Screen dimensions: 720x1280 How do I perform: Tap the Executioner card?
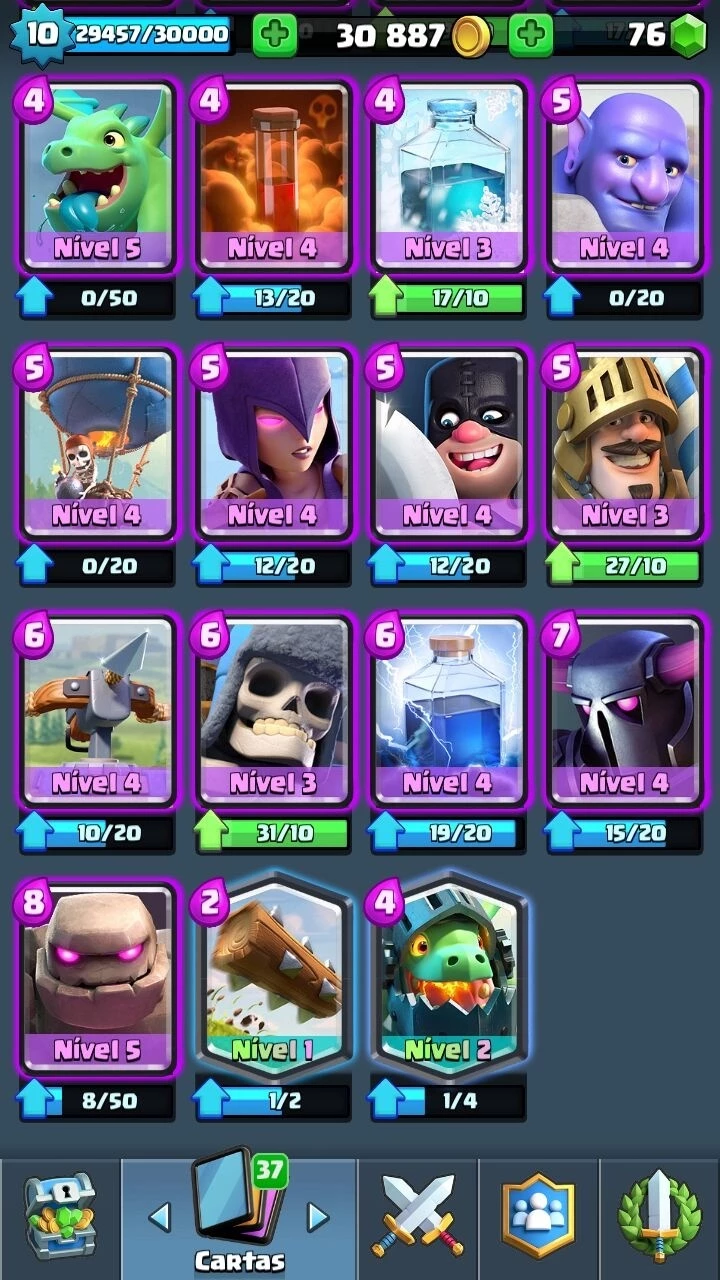(x=449, y=445)
